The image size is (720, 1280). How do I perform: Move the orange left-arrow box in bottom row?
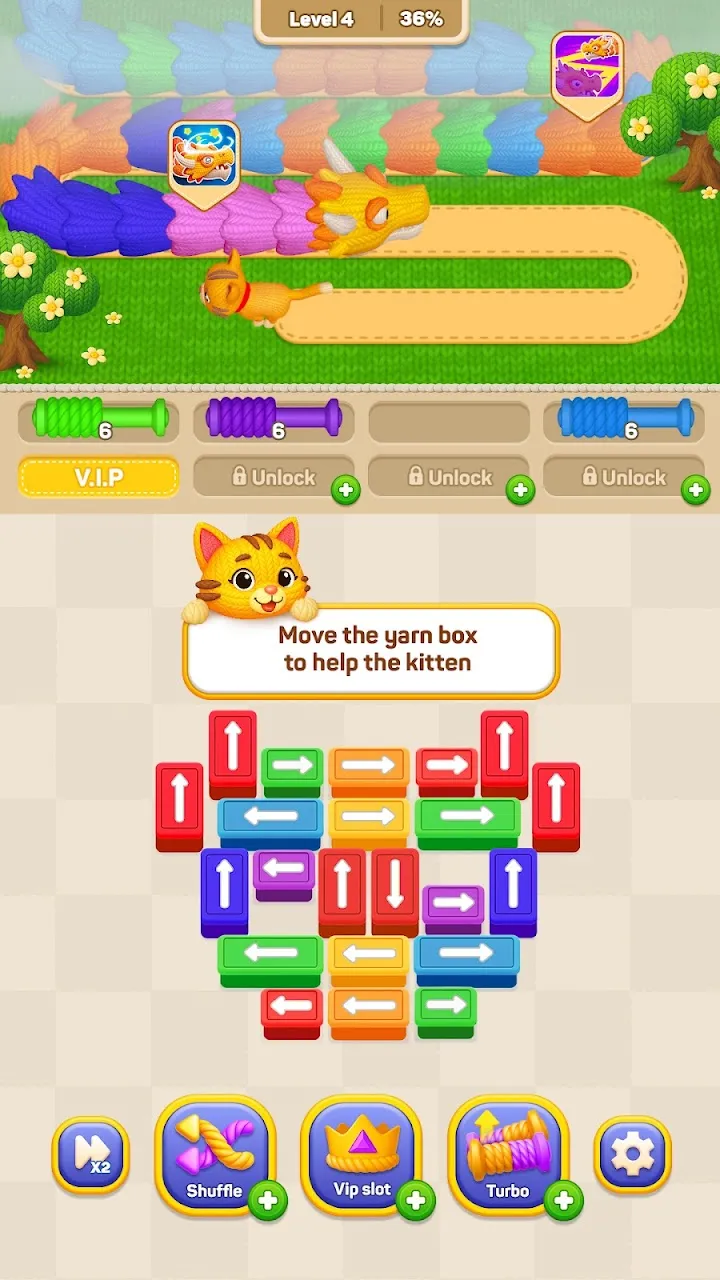(x=368, y=1012)
